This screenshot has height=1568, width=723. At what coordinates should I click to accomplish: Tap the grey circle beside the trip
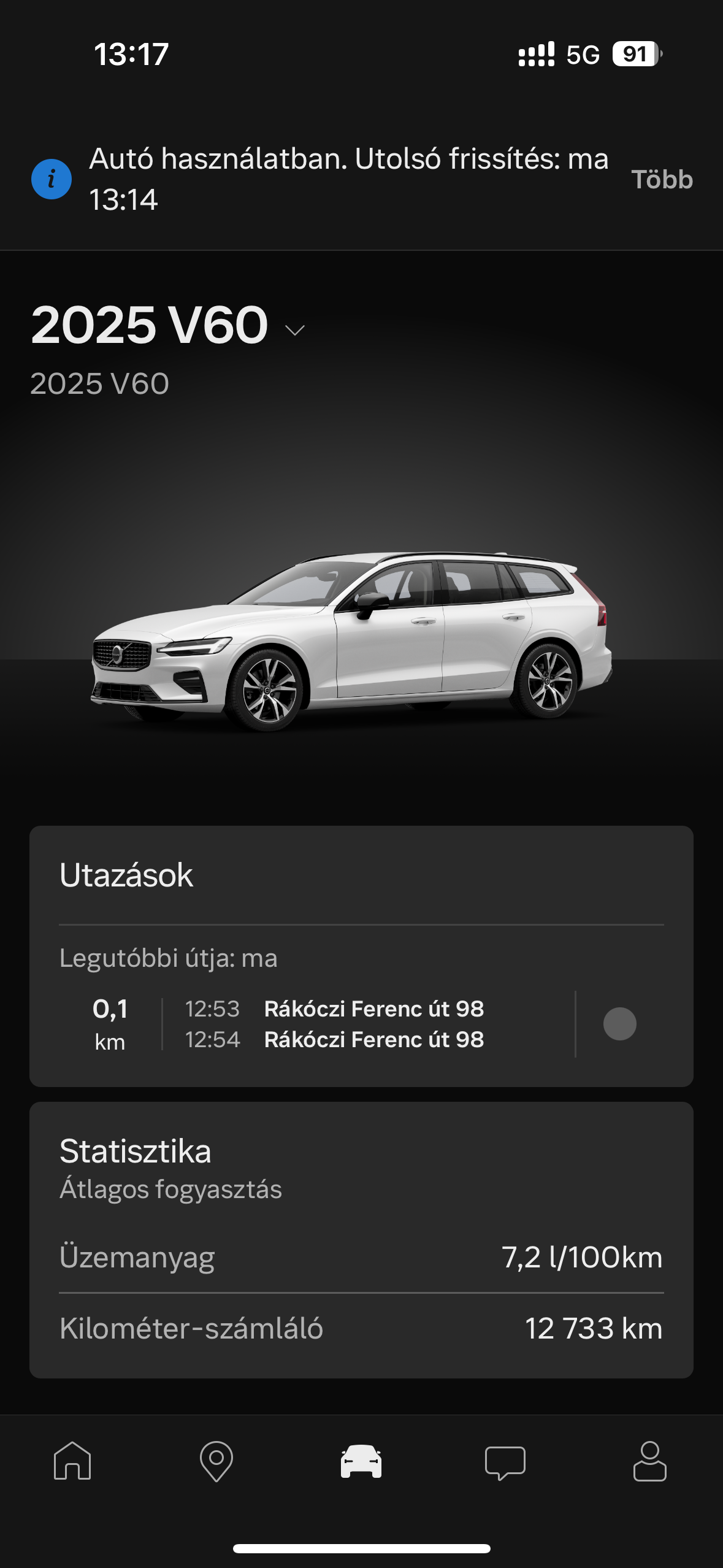[619, 1024]
